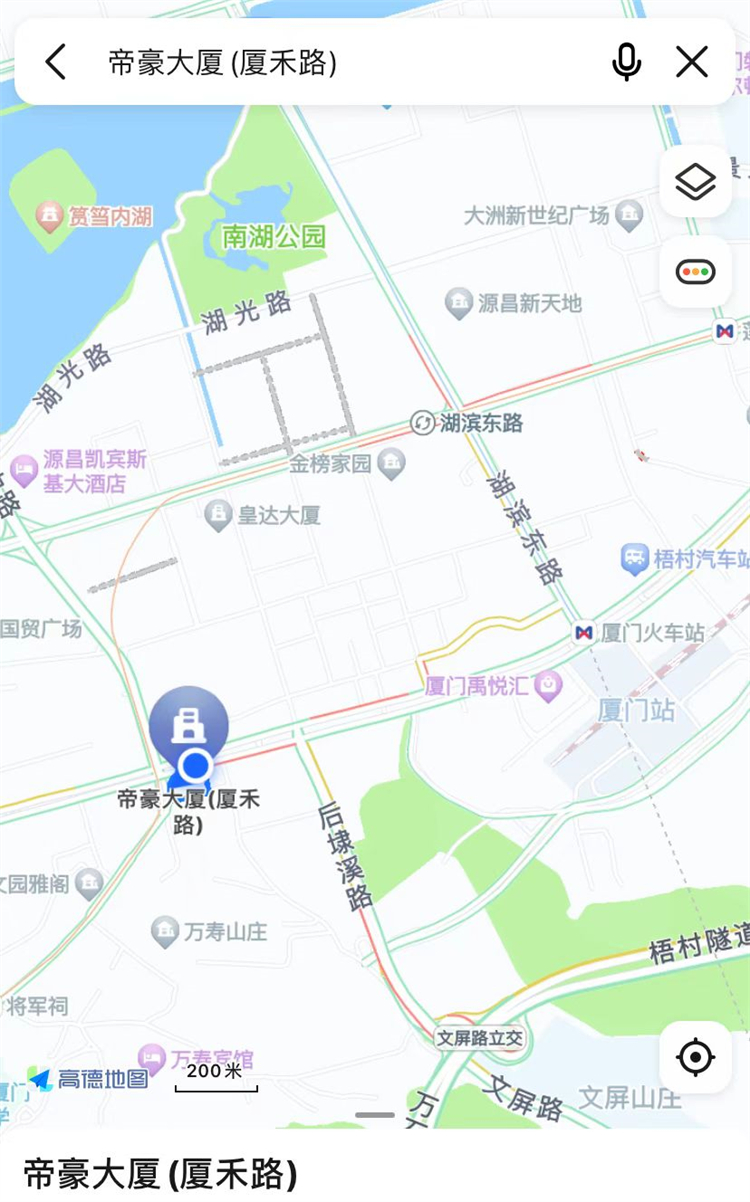Image resolution: width=750 pixels, height=1202 pixels.
Task: Select the 源昌新天地 map marker
Action: point(460,303)
